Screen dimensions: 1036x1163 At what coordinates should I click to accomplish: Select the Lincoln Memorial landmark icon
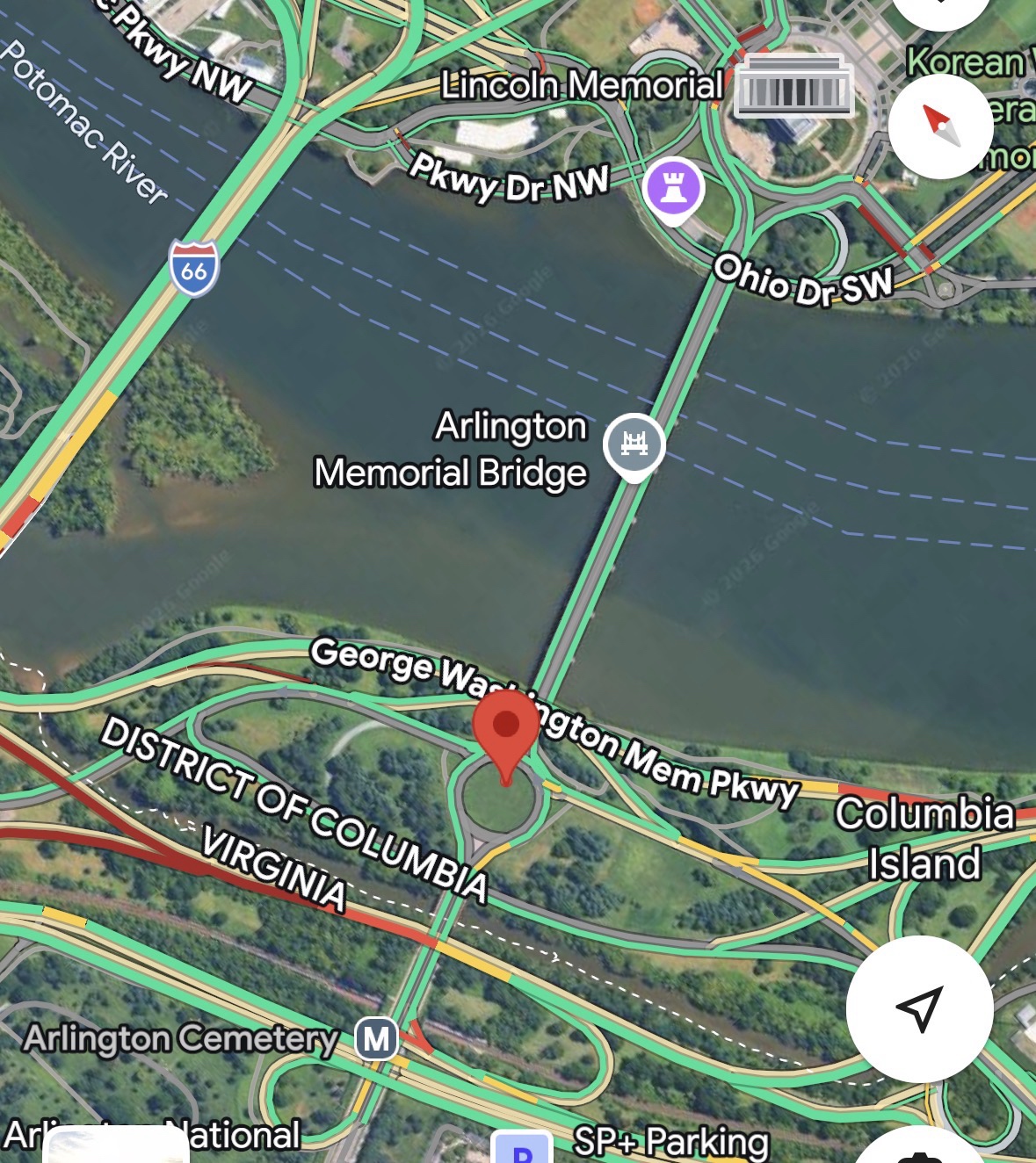click(x=793, y=86)
